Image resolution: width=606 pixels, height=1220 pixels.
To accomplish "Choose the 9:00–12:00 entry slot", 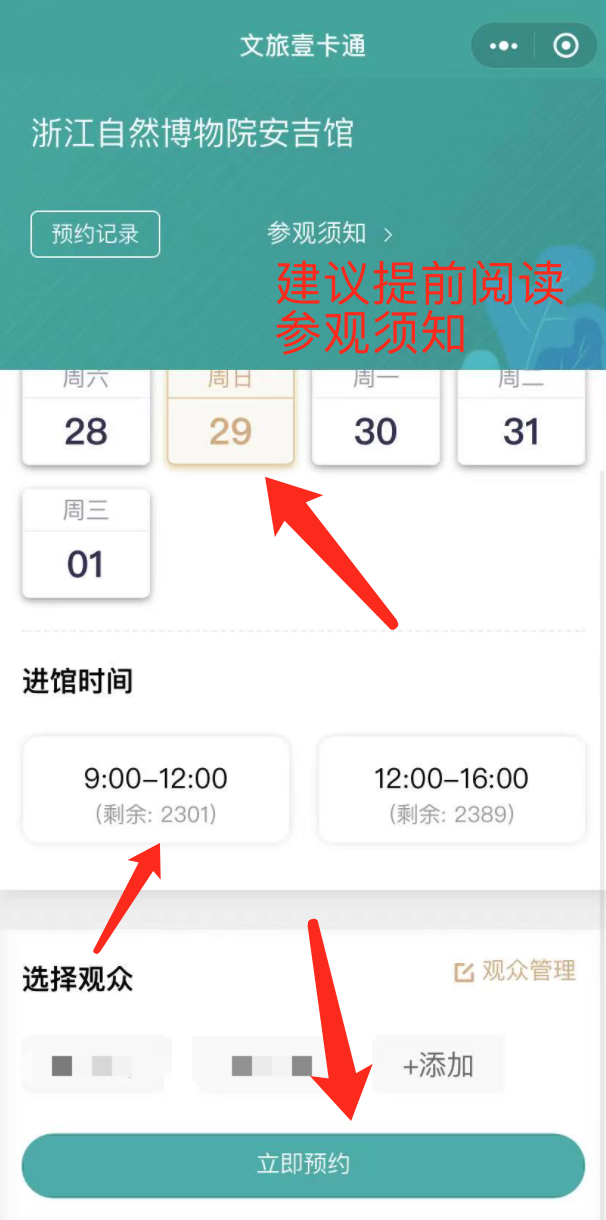I will [x=156, y=790].
